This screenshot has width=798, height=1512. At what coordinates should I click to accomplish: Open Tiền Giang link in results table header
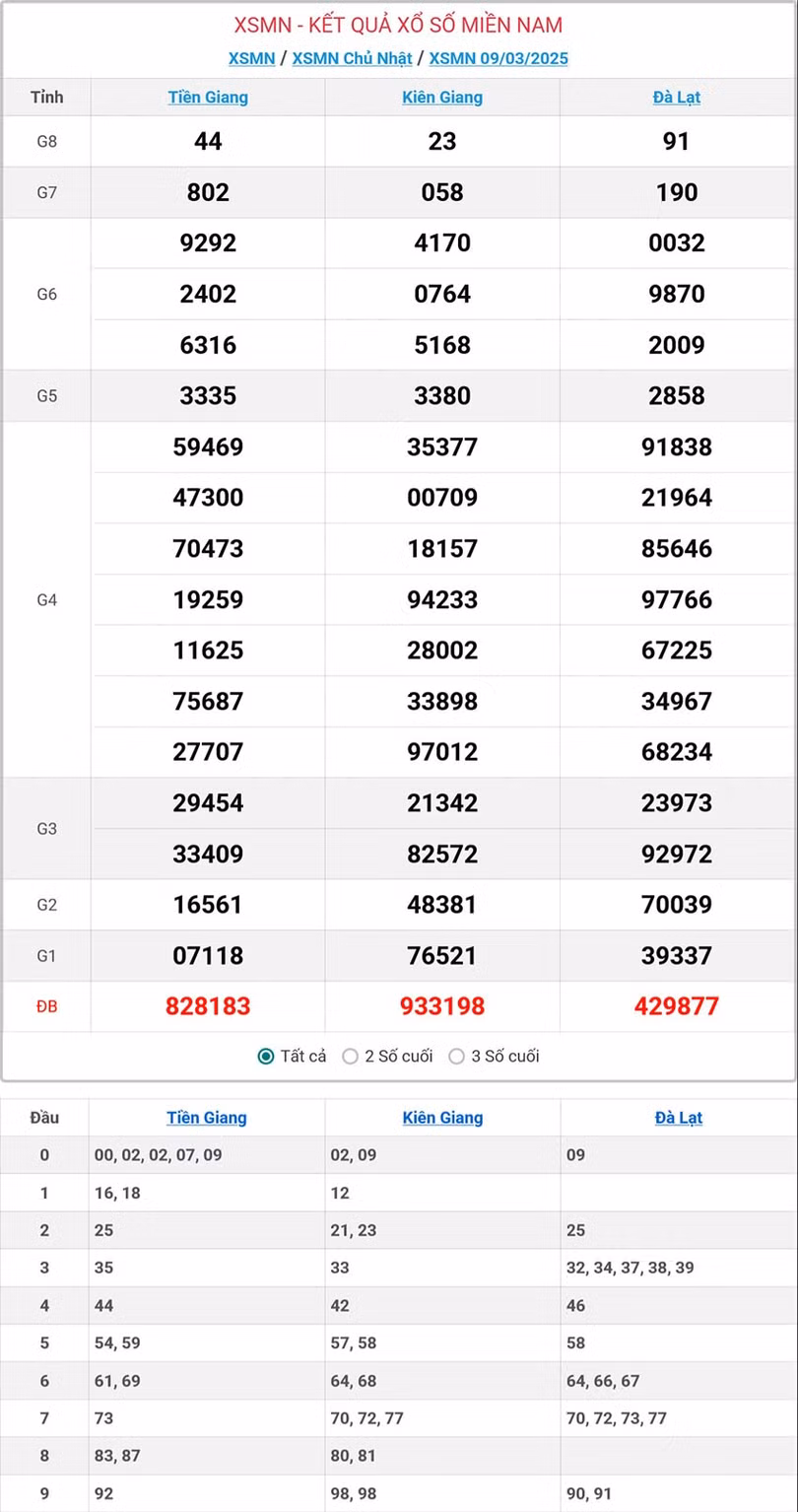click(x=208, y=98)
